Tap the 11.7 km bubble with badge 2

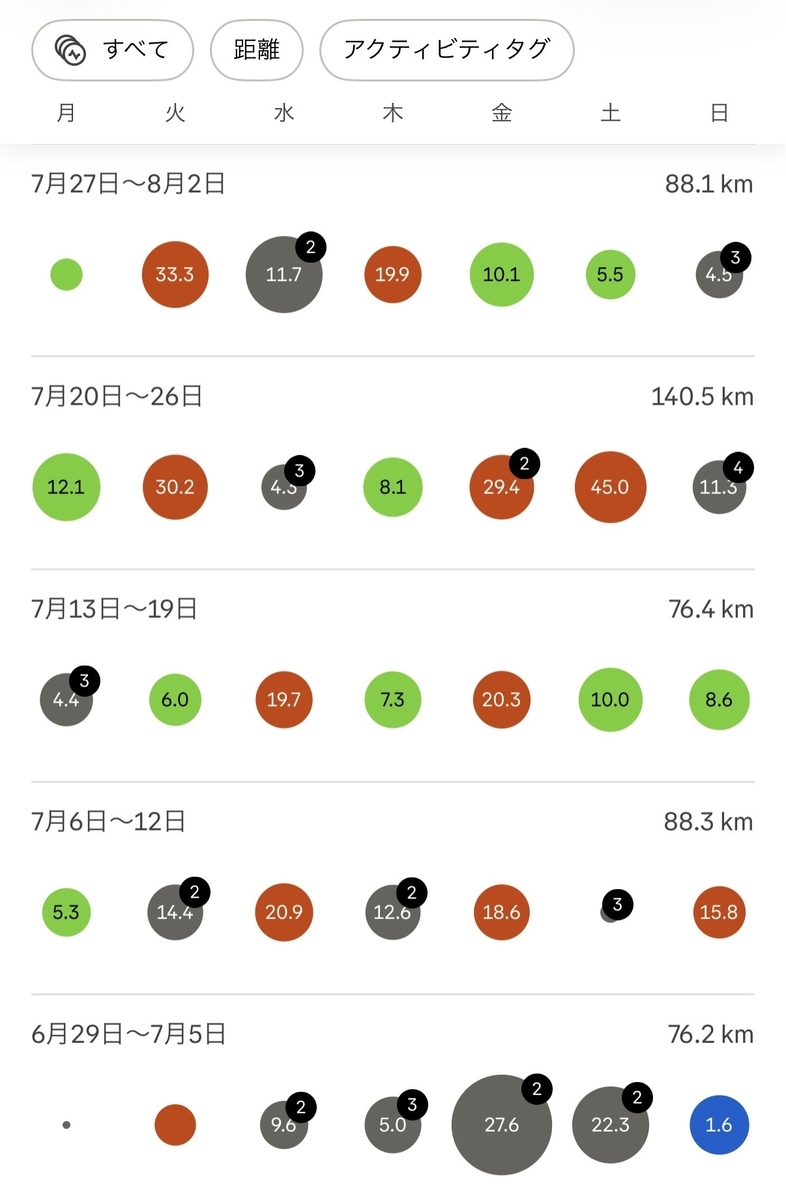click(284, 274)
